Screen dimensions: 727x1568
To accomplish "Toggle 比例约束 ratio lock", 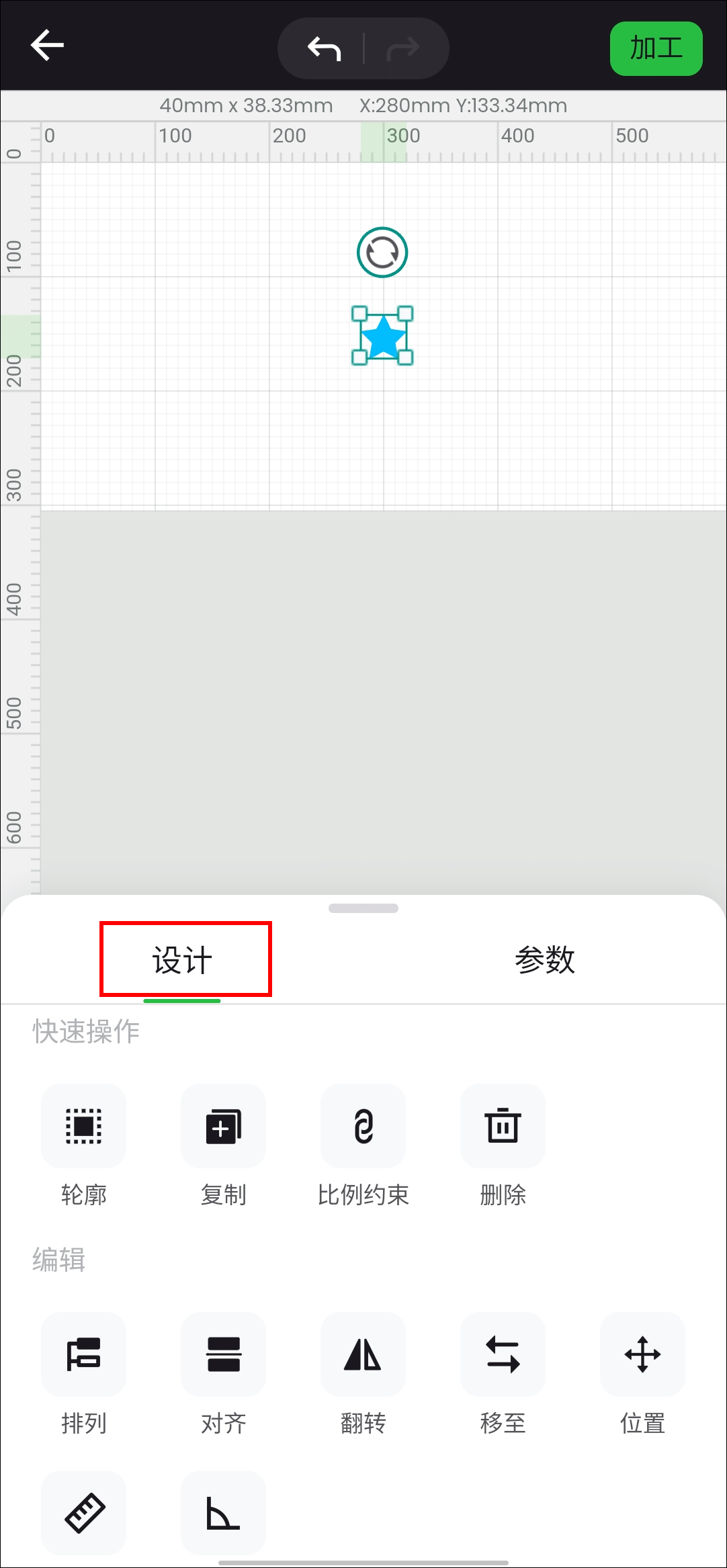I will [x=363, y=1126].
